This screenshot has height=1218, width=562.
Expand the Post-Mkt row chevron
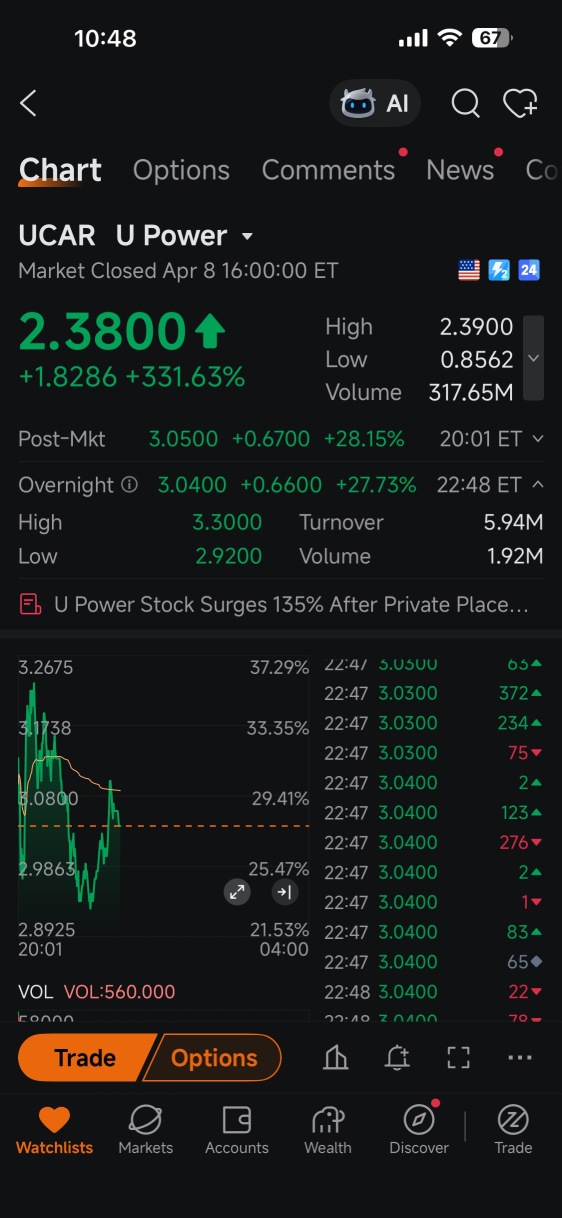538,439
